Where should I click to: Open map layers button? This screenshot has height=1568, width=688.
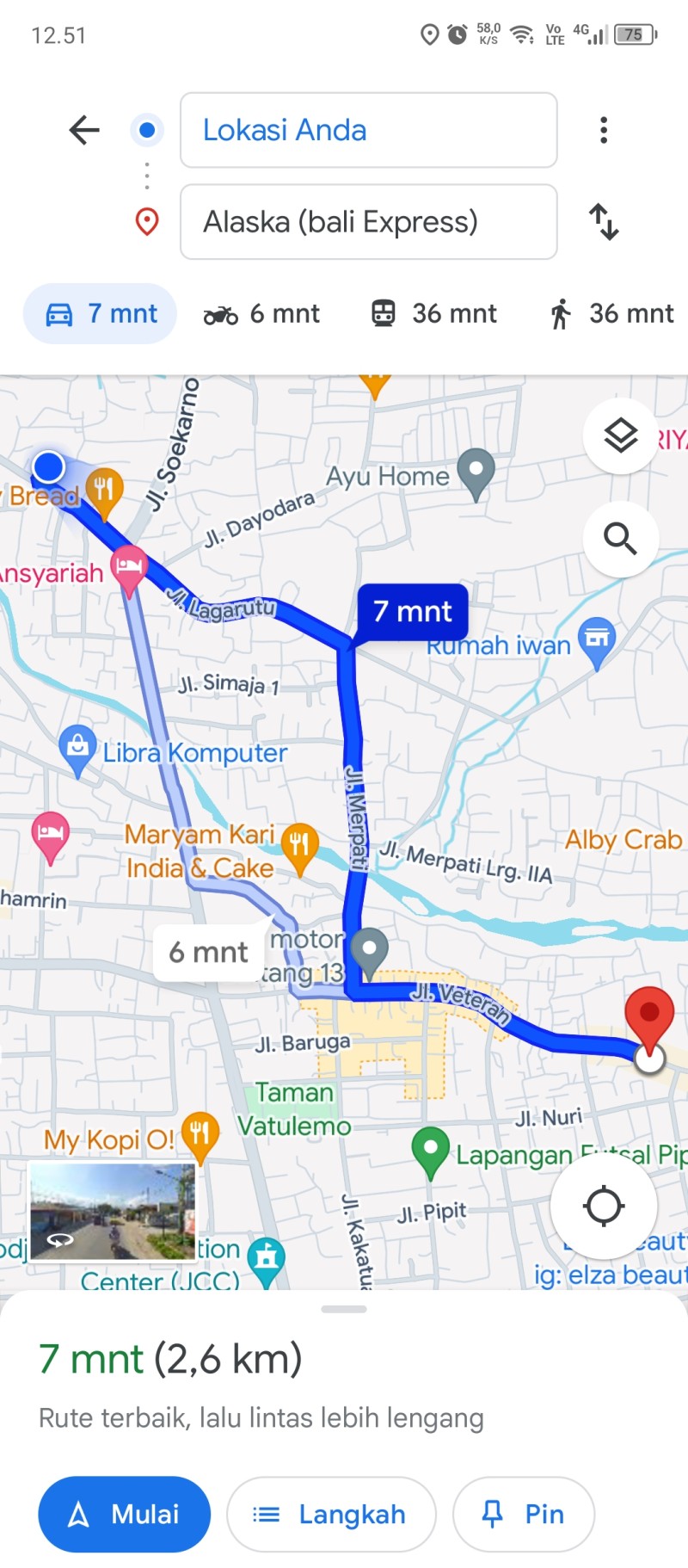pos(621,435)
